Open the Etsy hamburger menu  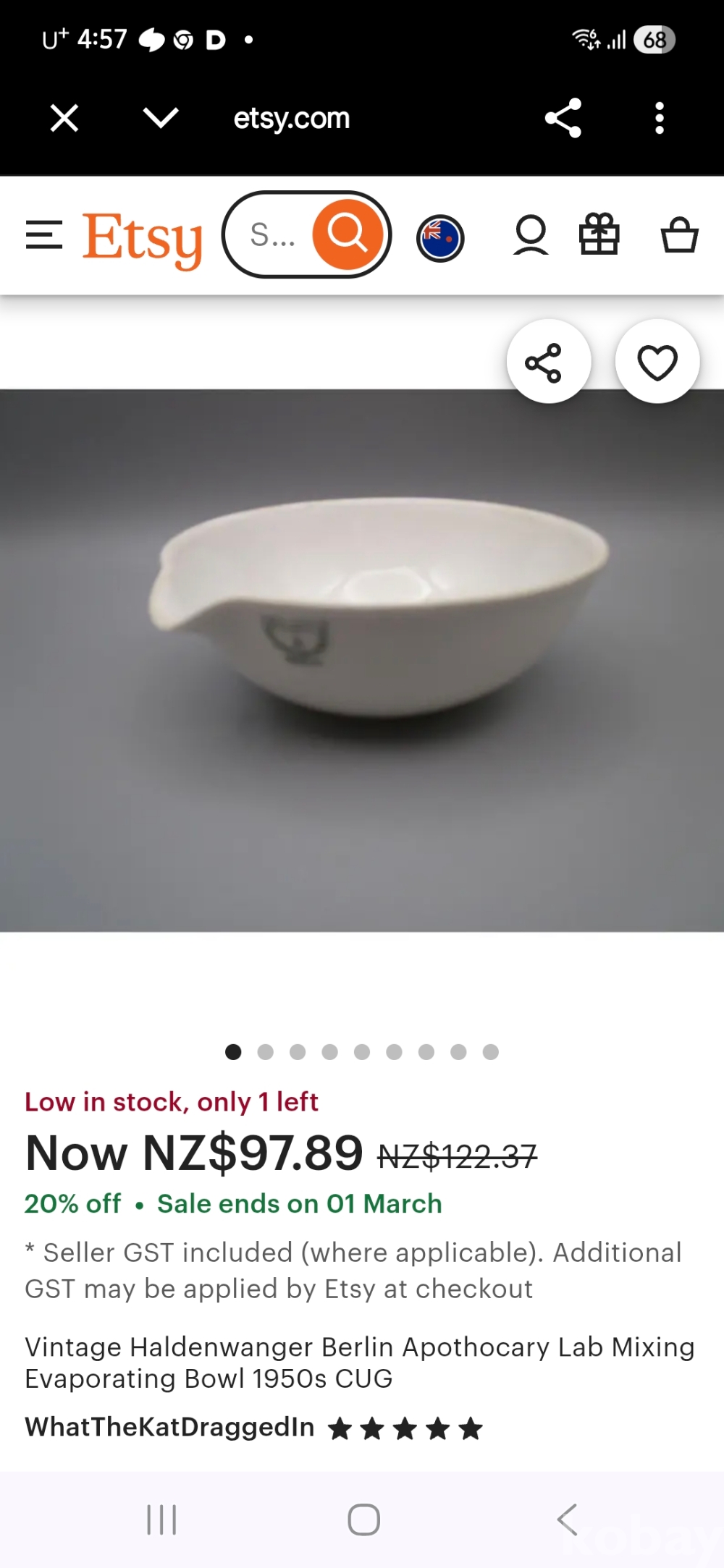coord(44,235)
